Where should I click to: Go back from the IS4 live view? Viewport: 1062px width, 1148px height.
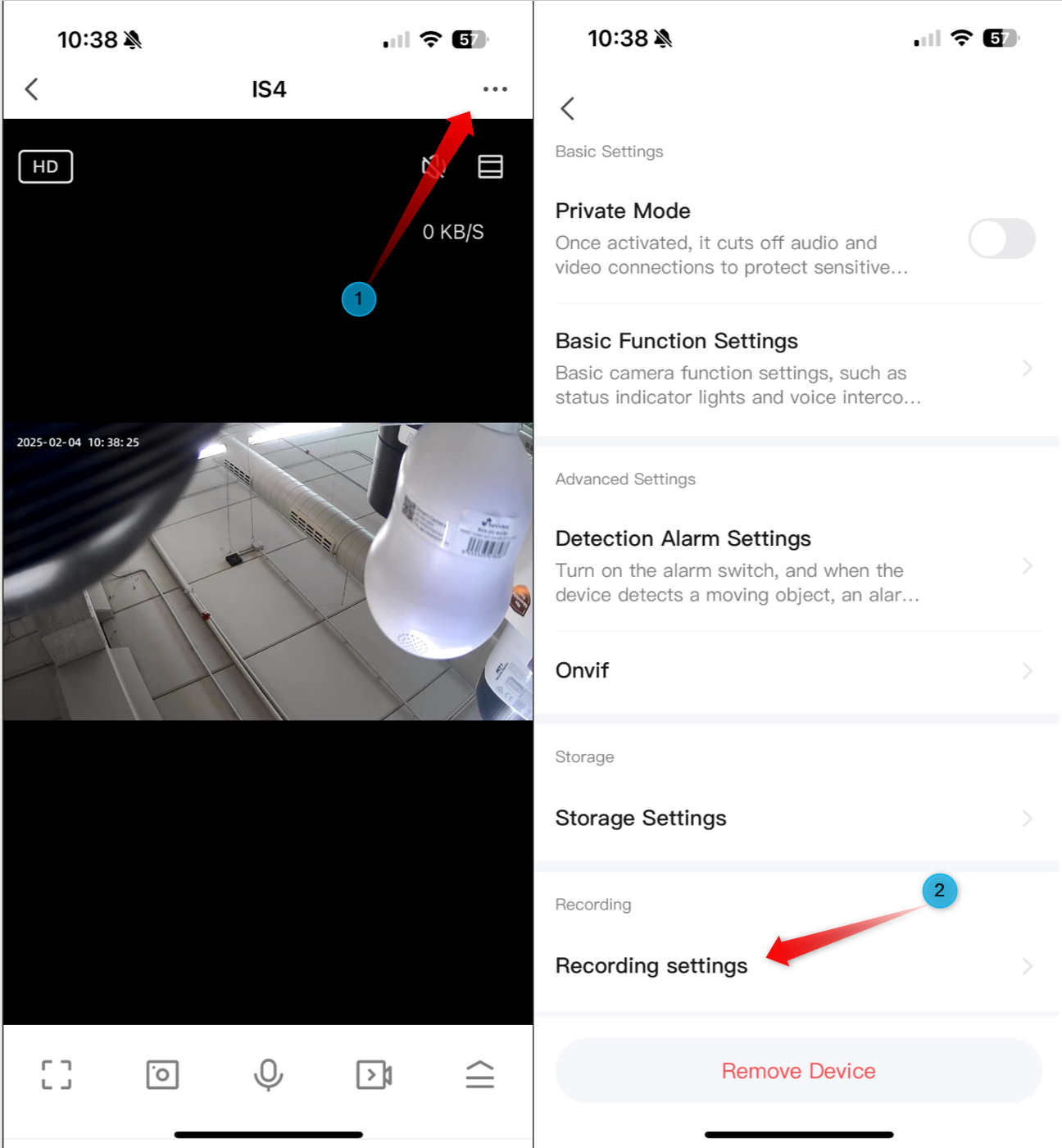32,89
